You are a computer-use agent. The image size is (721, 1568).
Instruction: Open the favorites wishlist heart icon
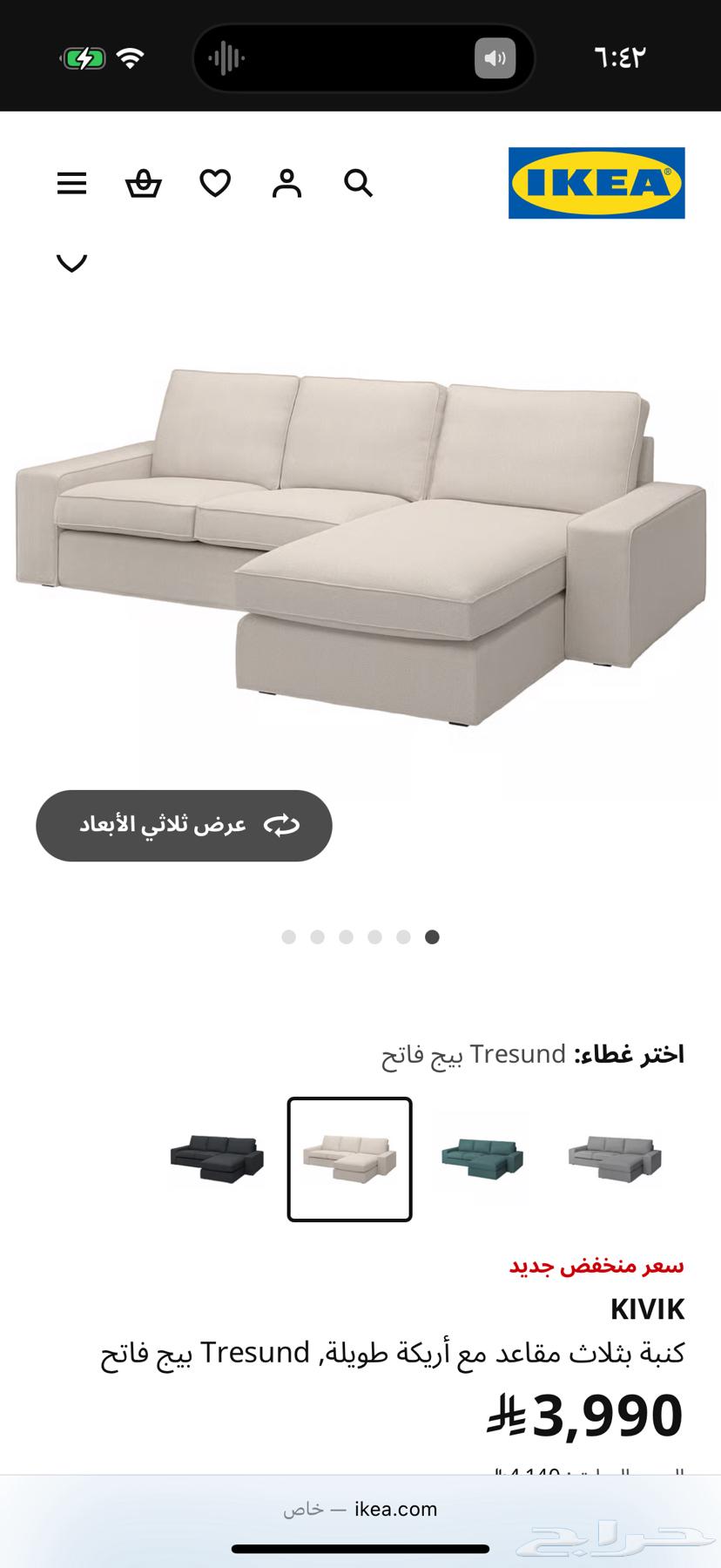[215, 184]
